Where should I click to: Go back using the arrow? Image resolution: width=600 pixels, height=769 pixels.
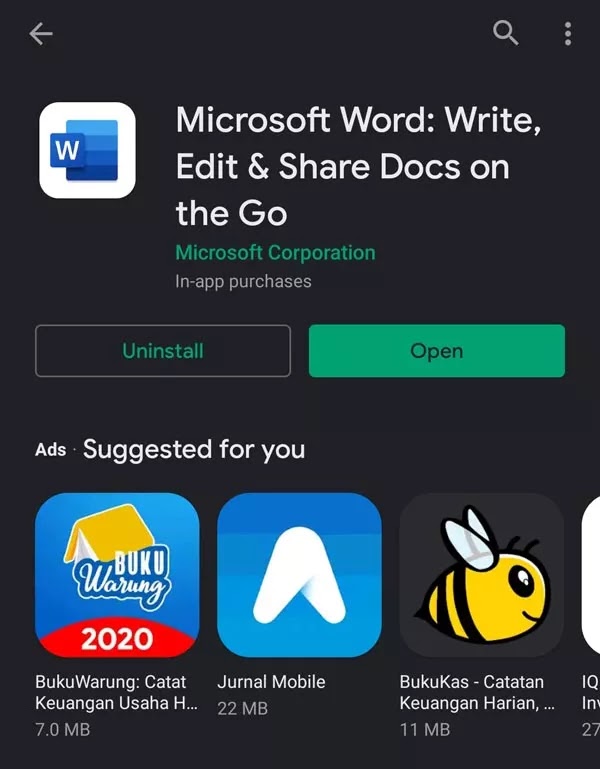click(x=41, y=34)
